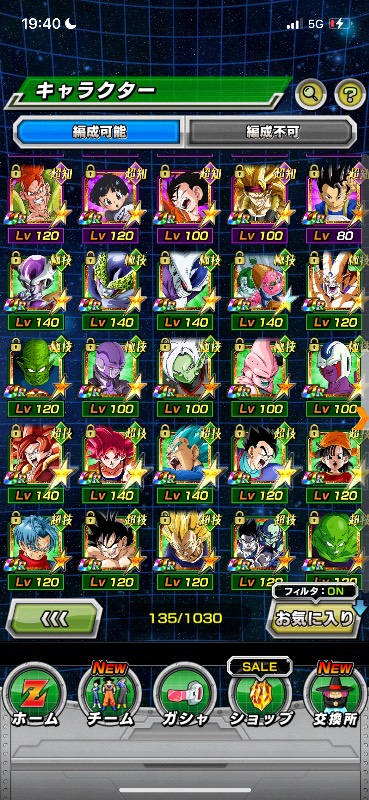Tap the green back arrows button
The width and height of the screenshot is (369, 800).
[54, 618]
